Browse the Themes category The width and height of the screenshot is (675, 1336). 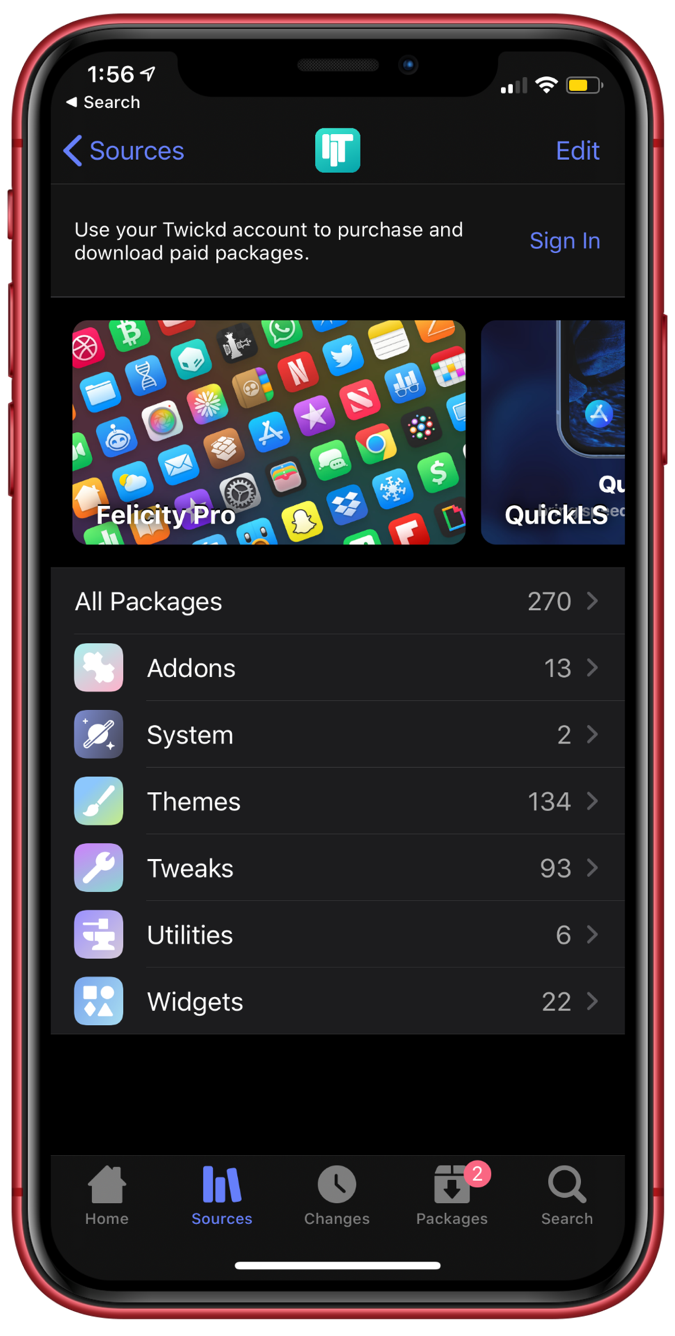coord(337,801)
